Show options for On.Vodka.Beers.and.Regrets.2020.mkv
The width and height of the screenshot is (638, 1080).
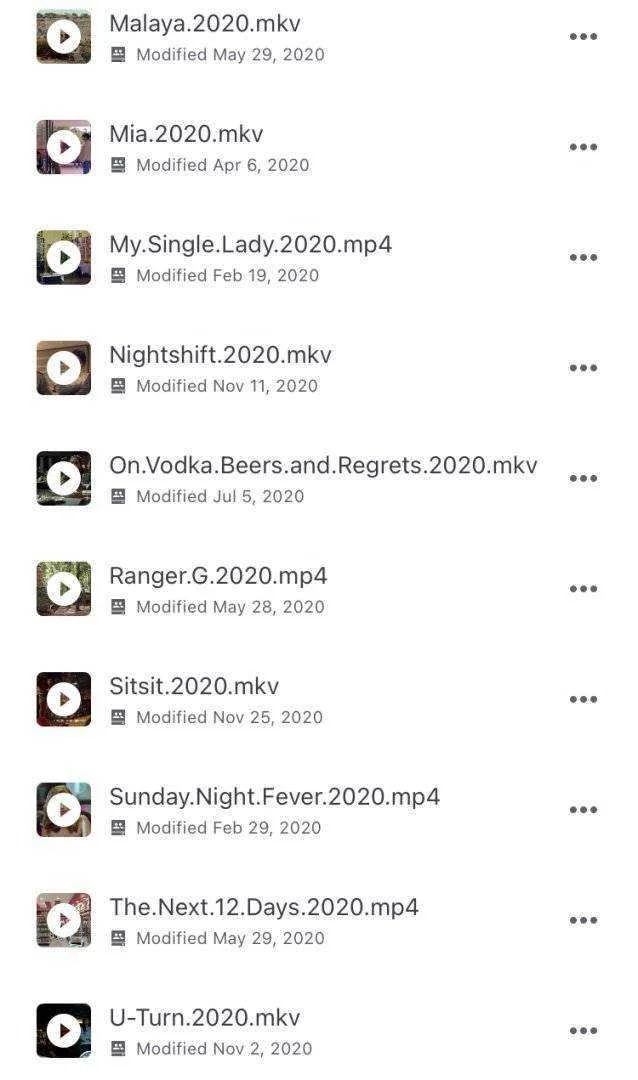click(x=583, y=478)
